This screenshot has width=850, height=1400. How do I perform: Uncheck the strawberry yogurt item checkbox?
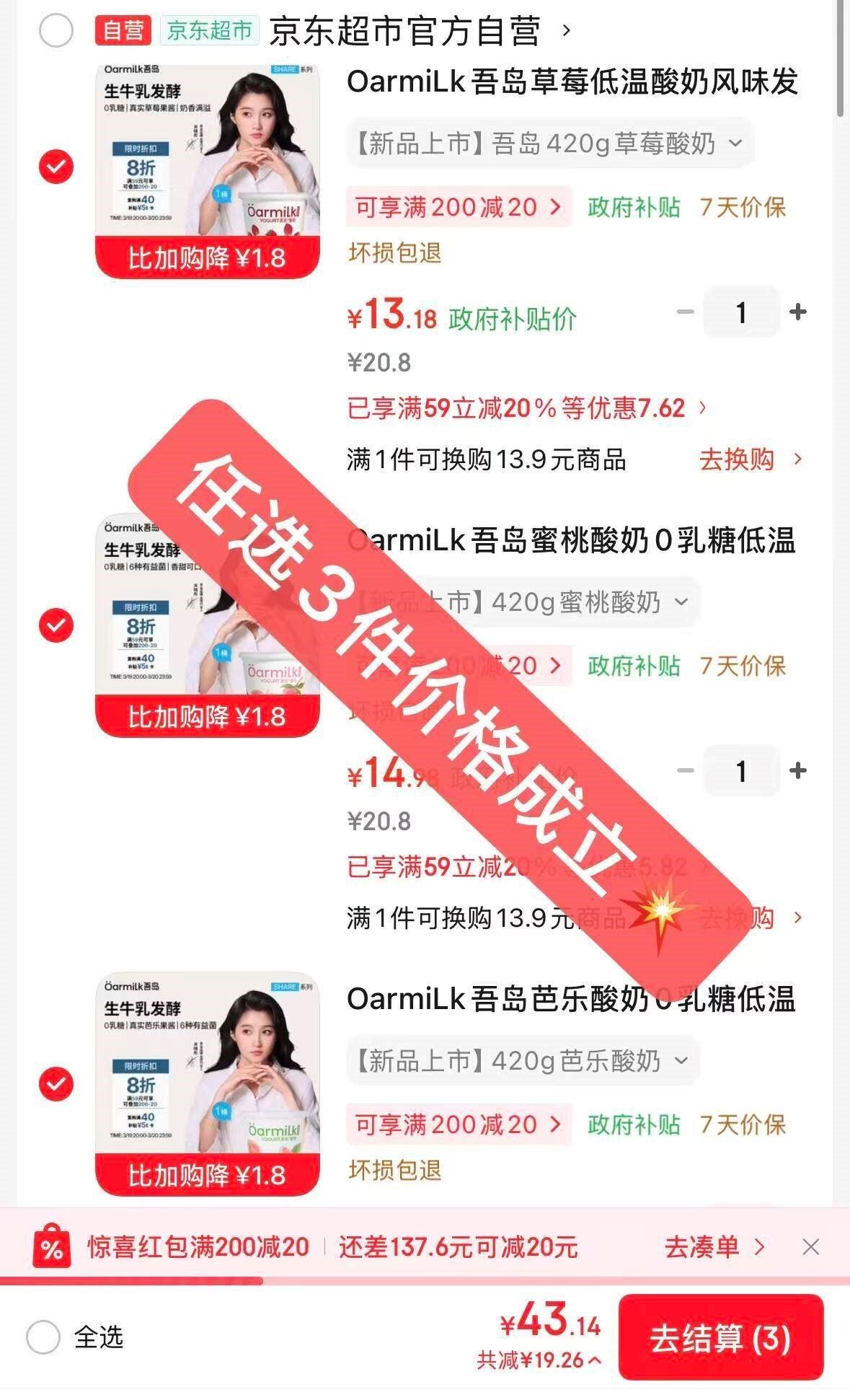56,164
